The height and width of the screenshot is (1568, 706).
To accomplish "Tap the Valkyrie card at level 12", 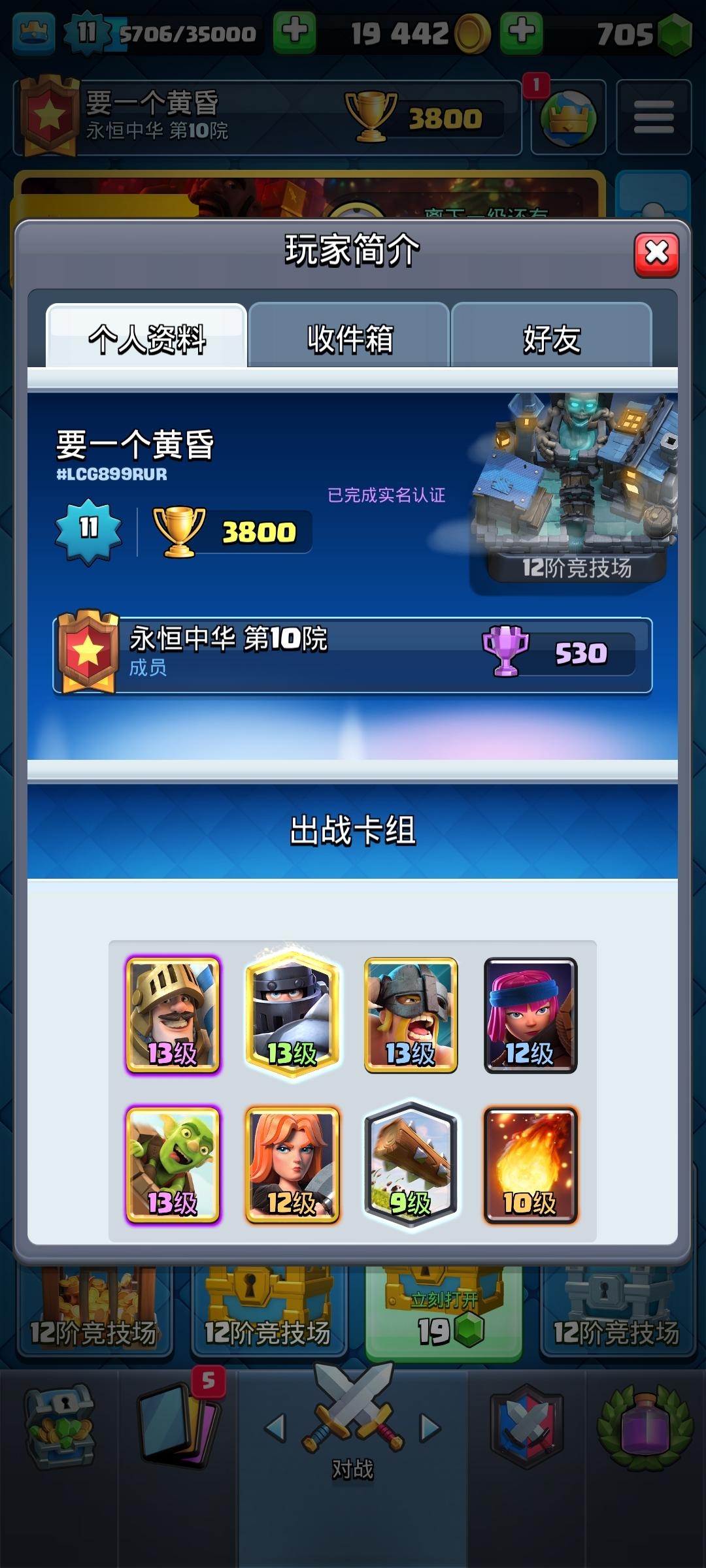I will (292, 1164).
